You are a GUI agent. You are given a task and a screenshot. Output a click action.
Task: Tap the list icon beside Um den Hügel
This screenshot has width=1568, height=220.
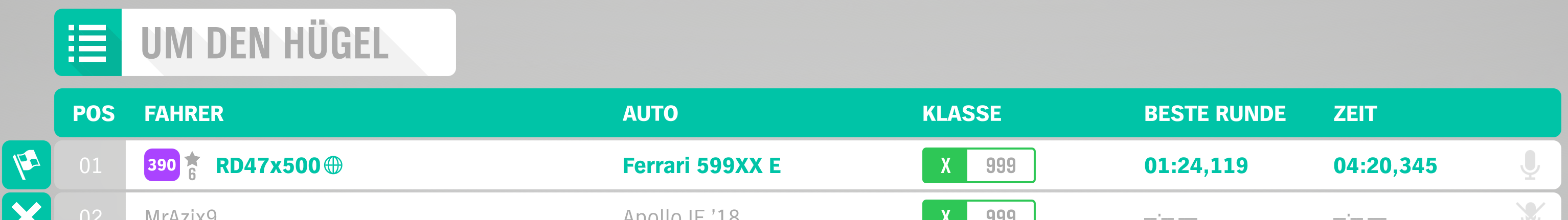(87, 42)
